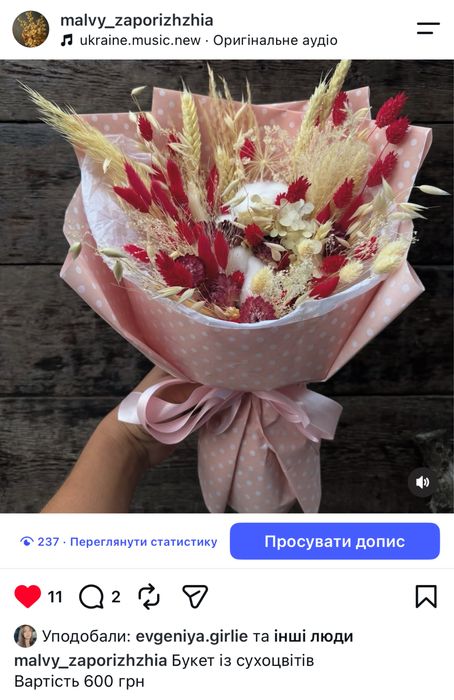Repost this bouquet post
The image size is (454, 700).
149,596
